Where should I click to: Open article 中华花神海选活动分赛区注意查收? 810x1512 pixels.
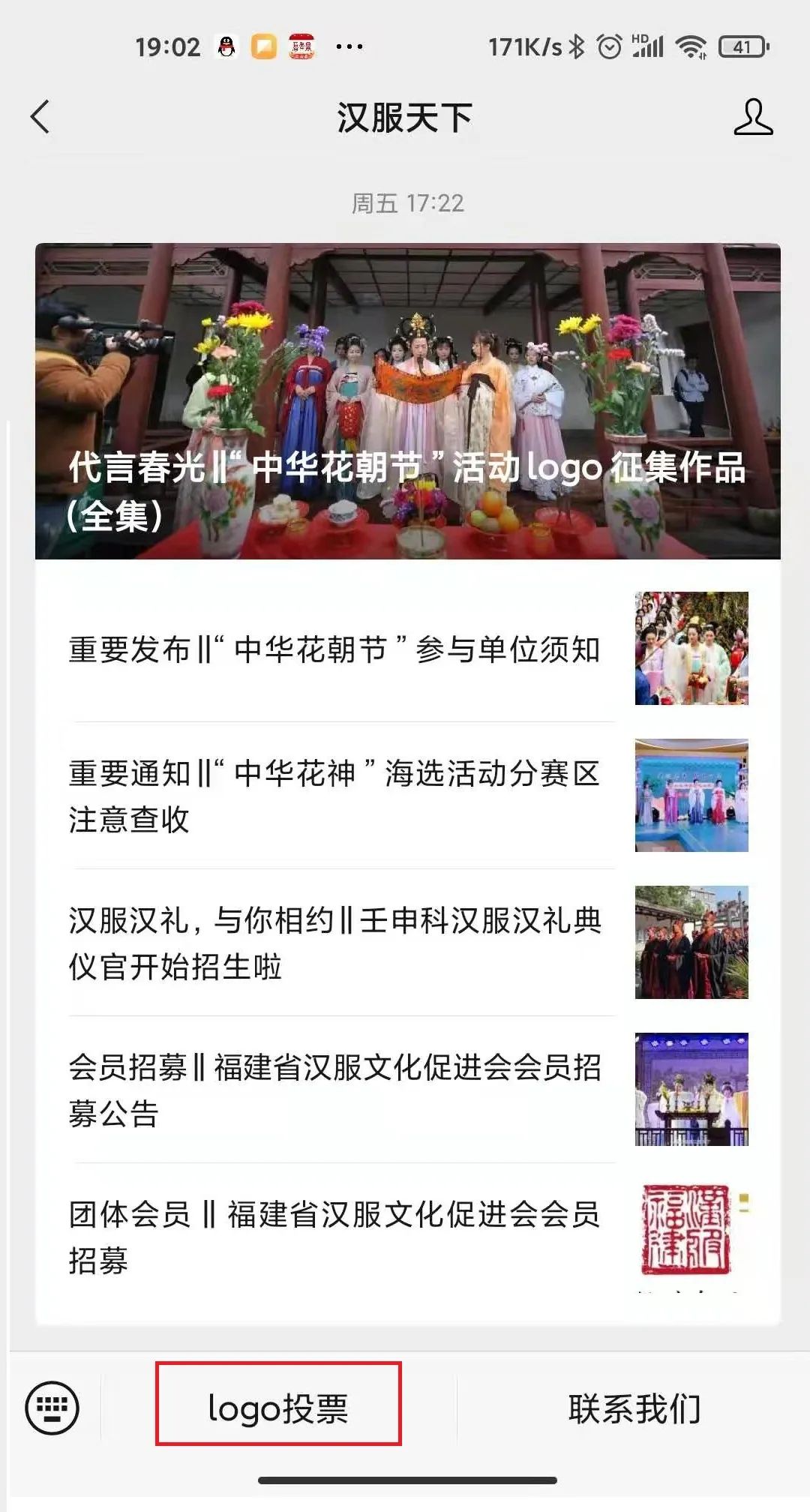coord(334,796)
